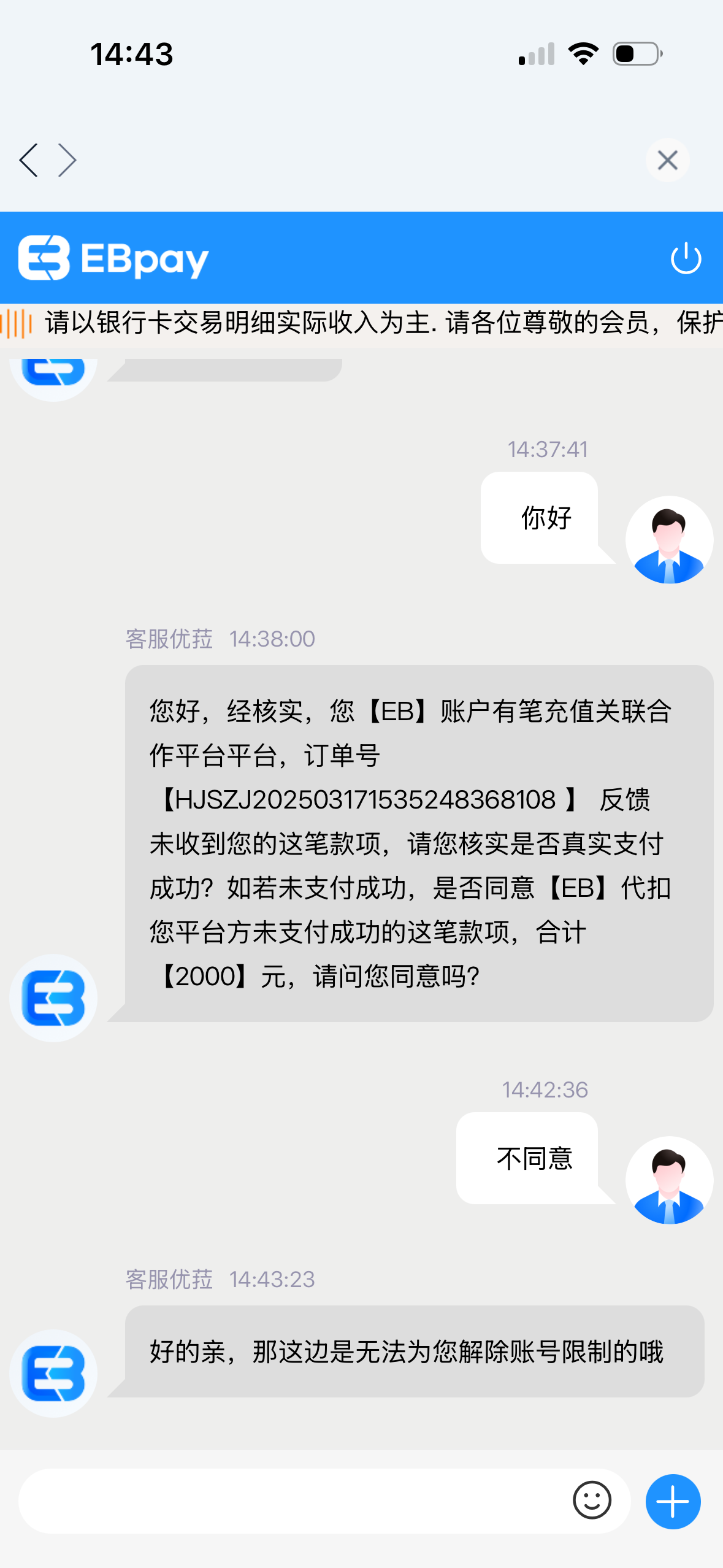723x1568 pixels.
Task: End the chat with the power icon
Action: click(x=686, y=258)
